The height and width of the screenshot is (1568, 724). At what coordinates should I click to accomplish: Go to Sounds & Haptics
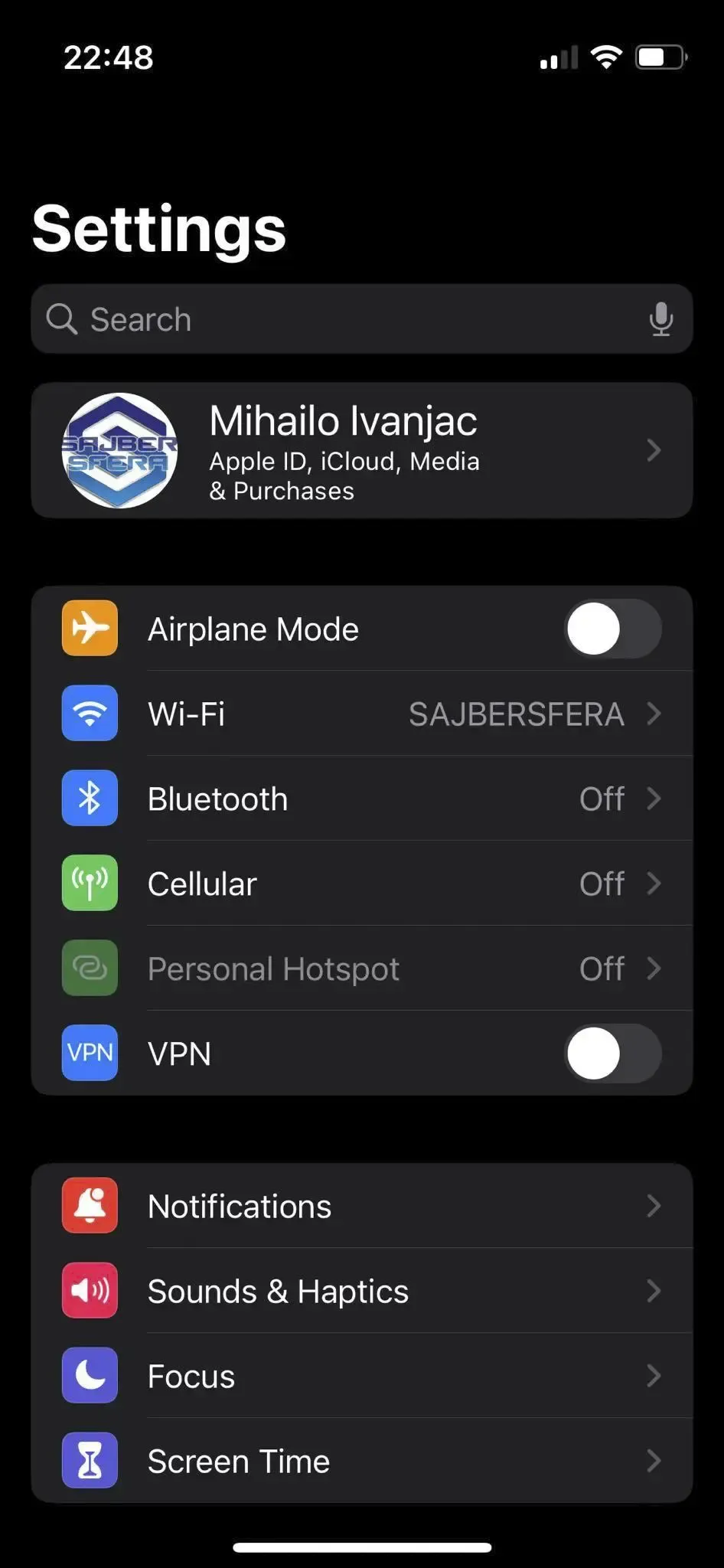pyautogui.click(x=361, y=1292)
